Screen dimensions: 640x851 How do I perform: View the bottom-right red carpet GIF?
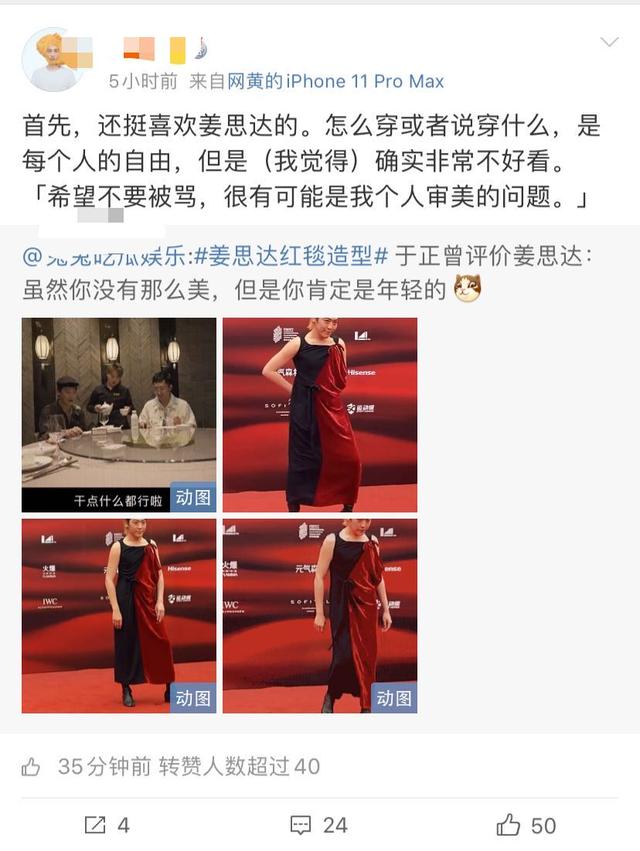tap(320, 615)
